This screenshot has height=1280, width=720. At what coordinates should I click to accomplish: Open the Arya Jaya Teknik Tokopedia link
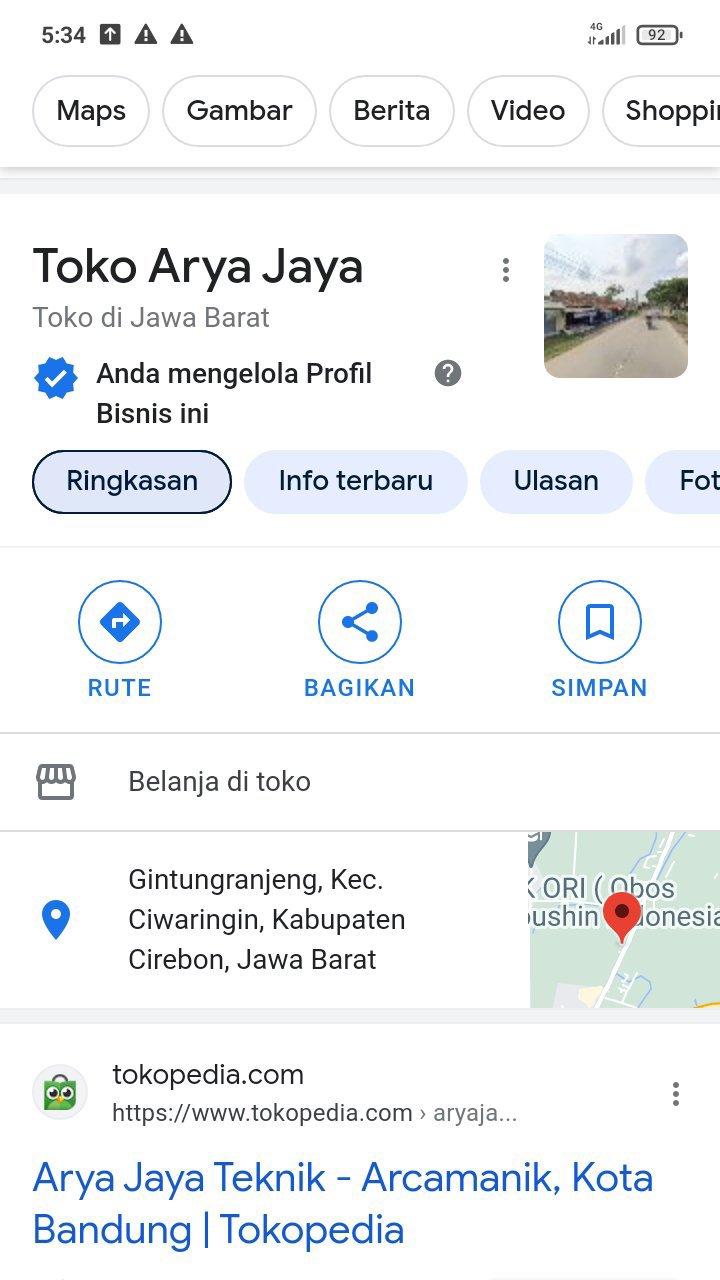click(x=342, y=1203)
